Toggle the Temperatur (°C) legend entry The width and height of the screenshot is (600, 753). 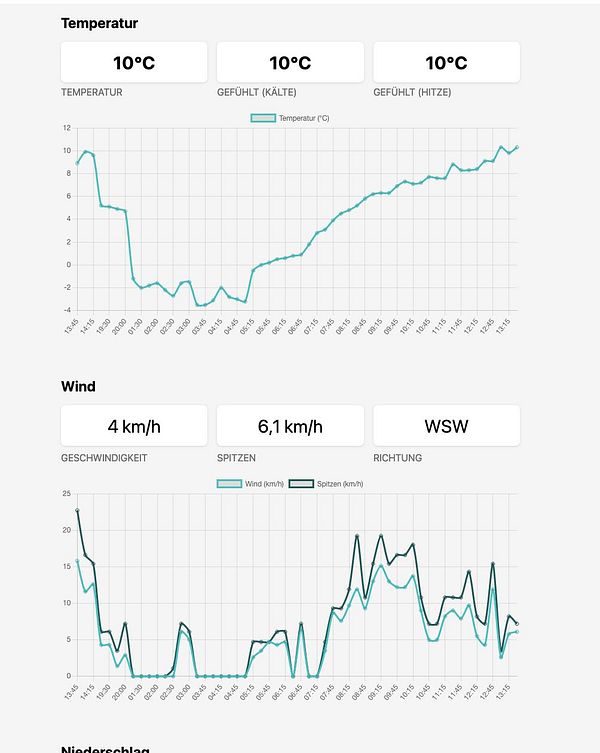pos(290,118)
